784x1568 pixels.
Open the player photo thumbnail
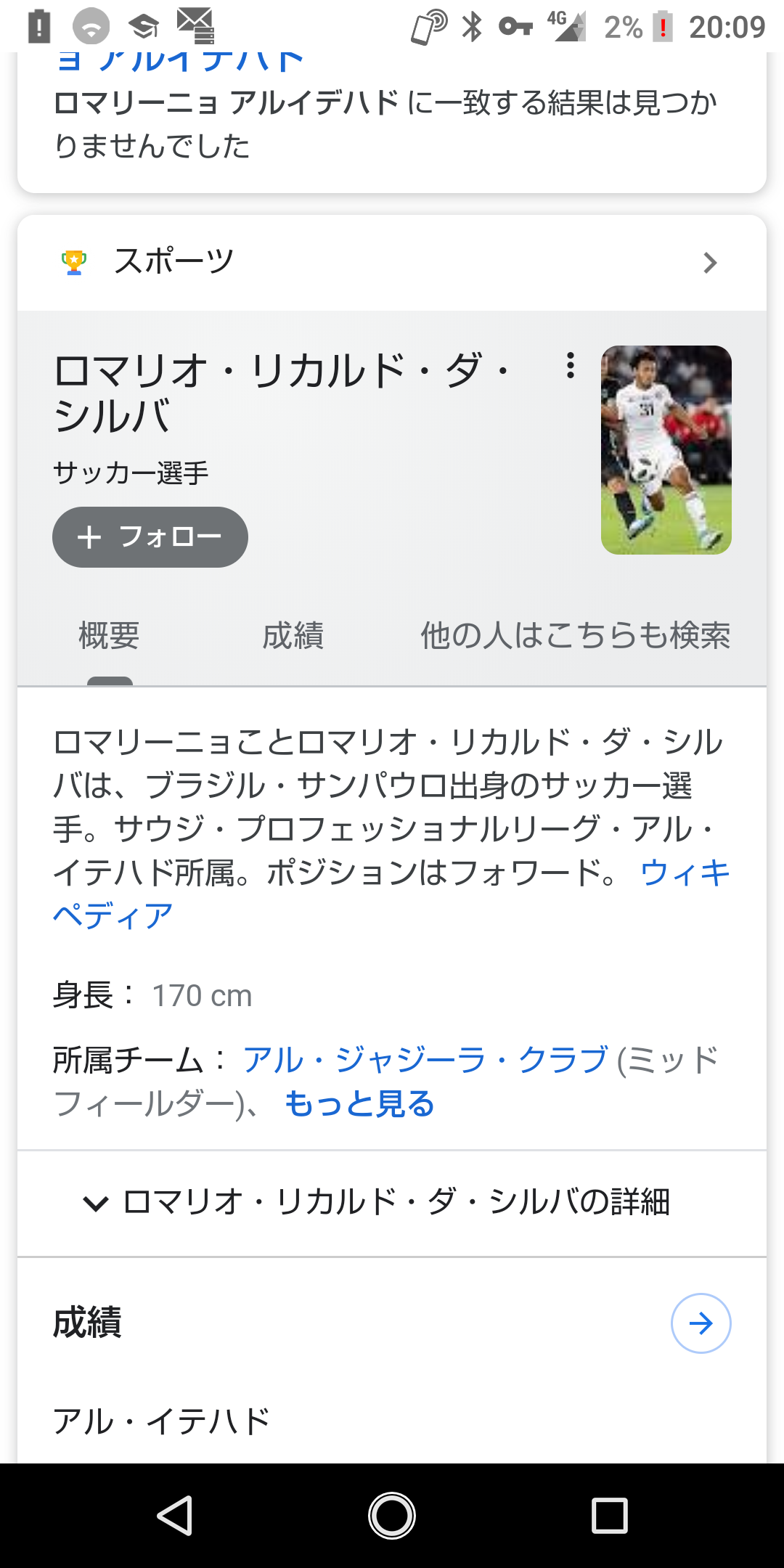point(666,450)
